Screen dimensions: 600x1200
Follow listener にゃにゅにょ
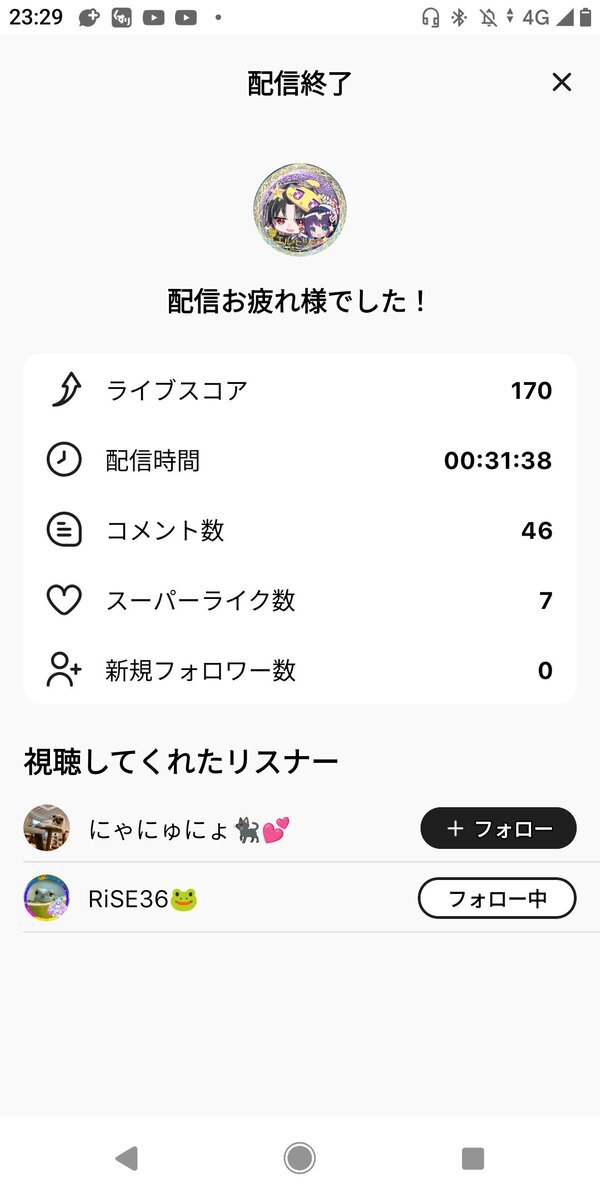[x=498, y=828]
